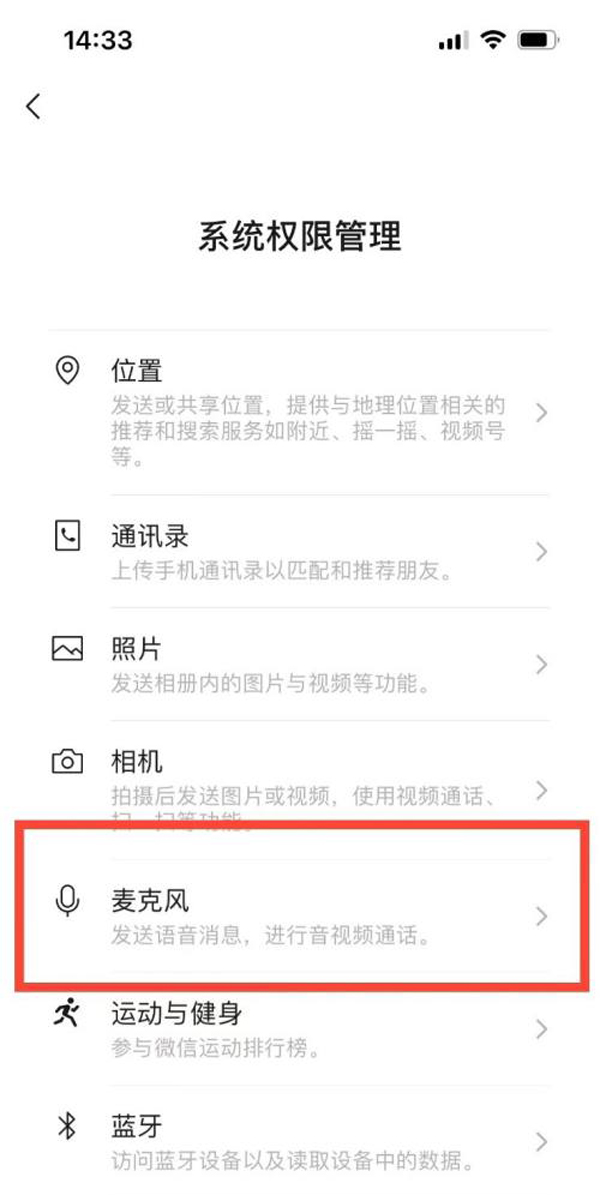Open the 通讯录 permission row
The image size is (600, 1195).
point(300,552)
